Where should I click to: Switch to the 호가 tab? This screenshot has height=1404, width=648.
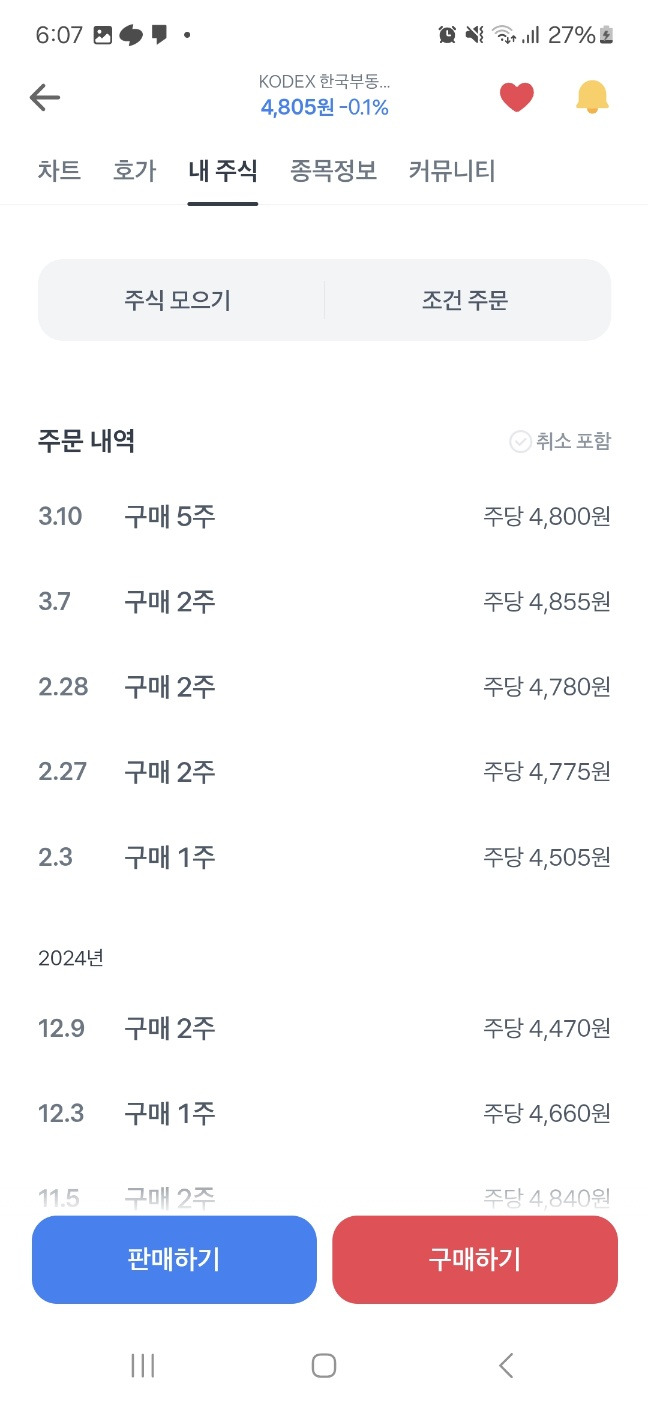tap(134, 171)
